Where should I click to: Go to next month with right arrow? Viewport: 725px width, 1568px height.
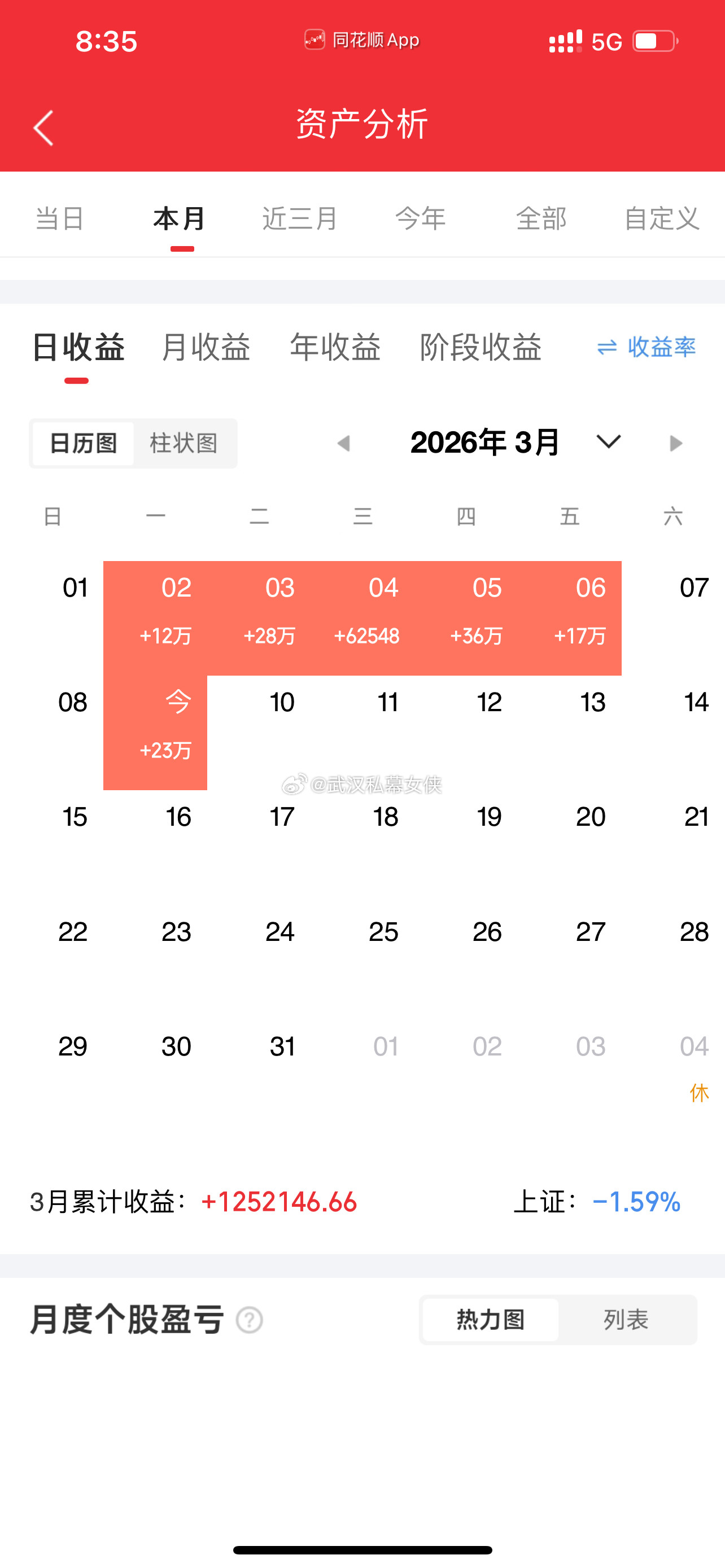(676, 443)
